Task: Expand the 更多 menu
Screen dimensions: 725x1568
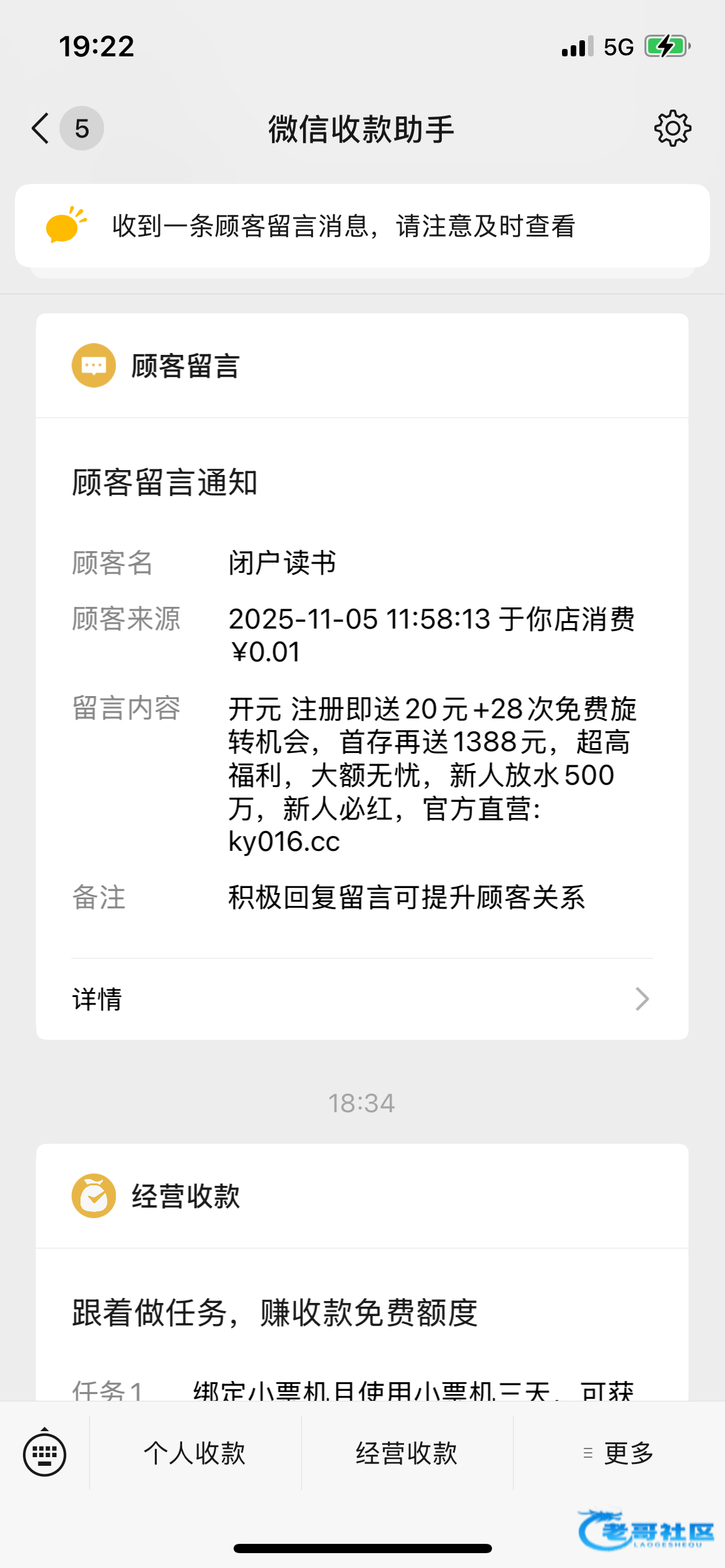Action: point(619,1453)
